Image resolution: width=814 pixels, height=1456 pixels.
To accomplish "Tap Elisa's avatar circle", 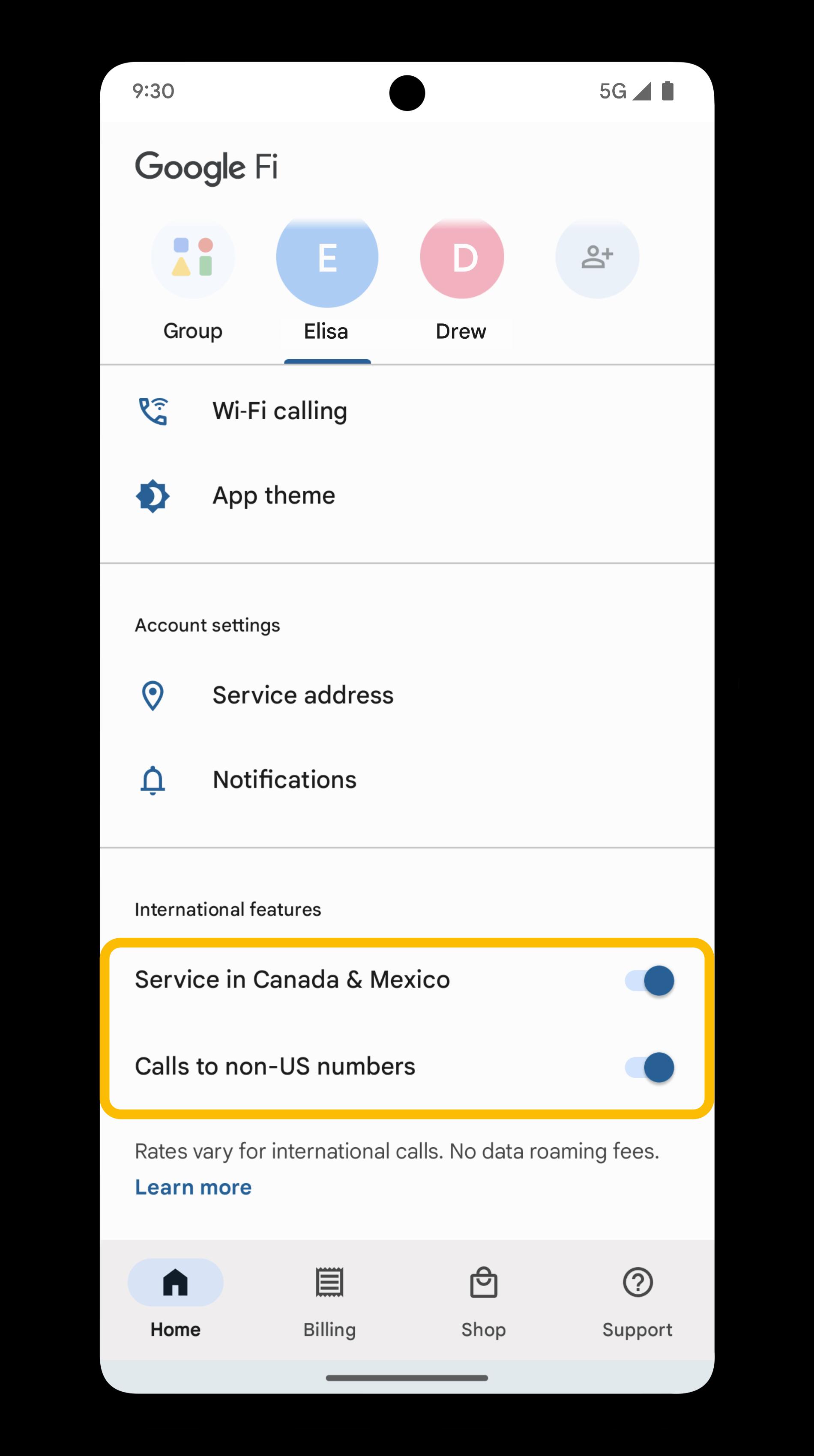I will 327,257.
